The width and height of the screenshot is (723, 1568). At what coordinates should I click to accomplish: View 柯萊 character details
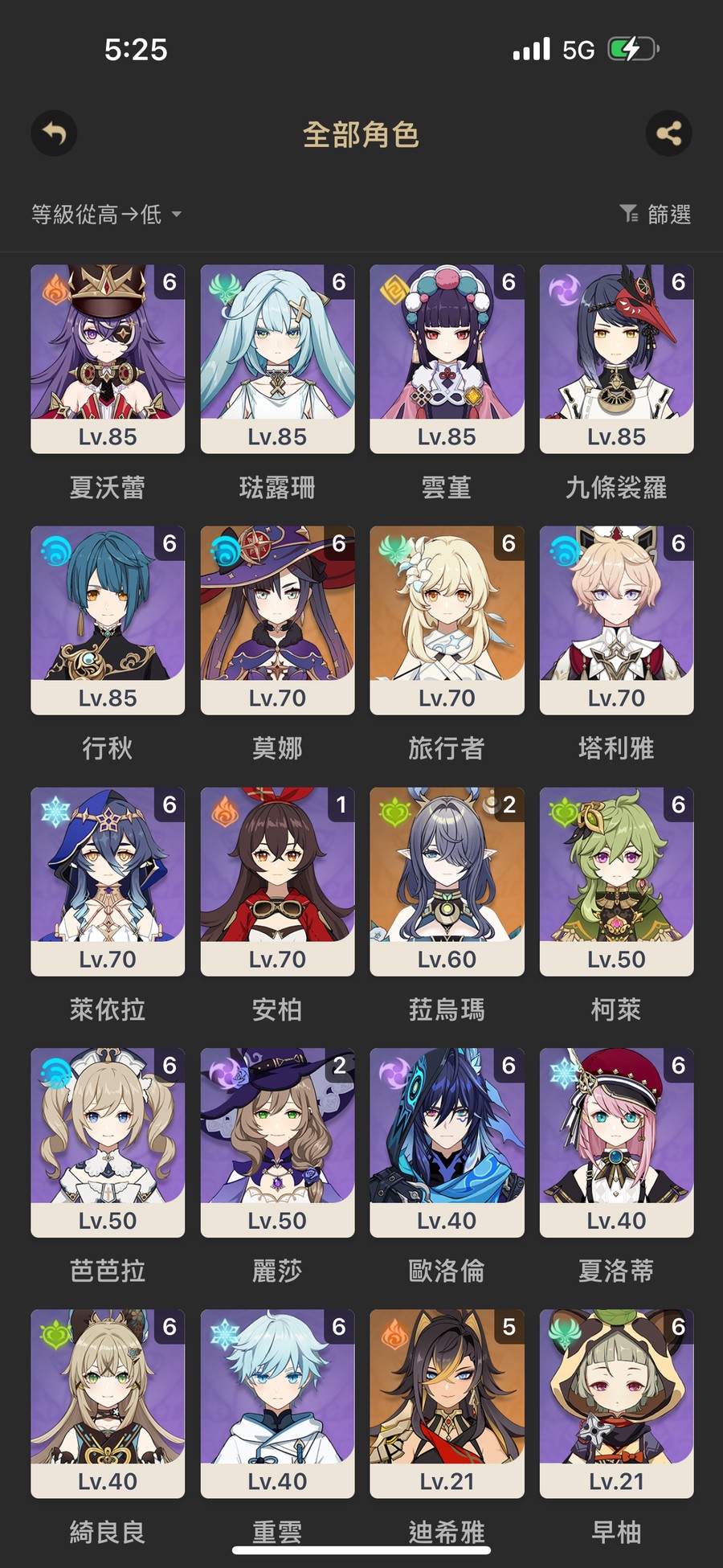(616, 881)
